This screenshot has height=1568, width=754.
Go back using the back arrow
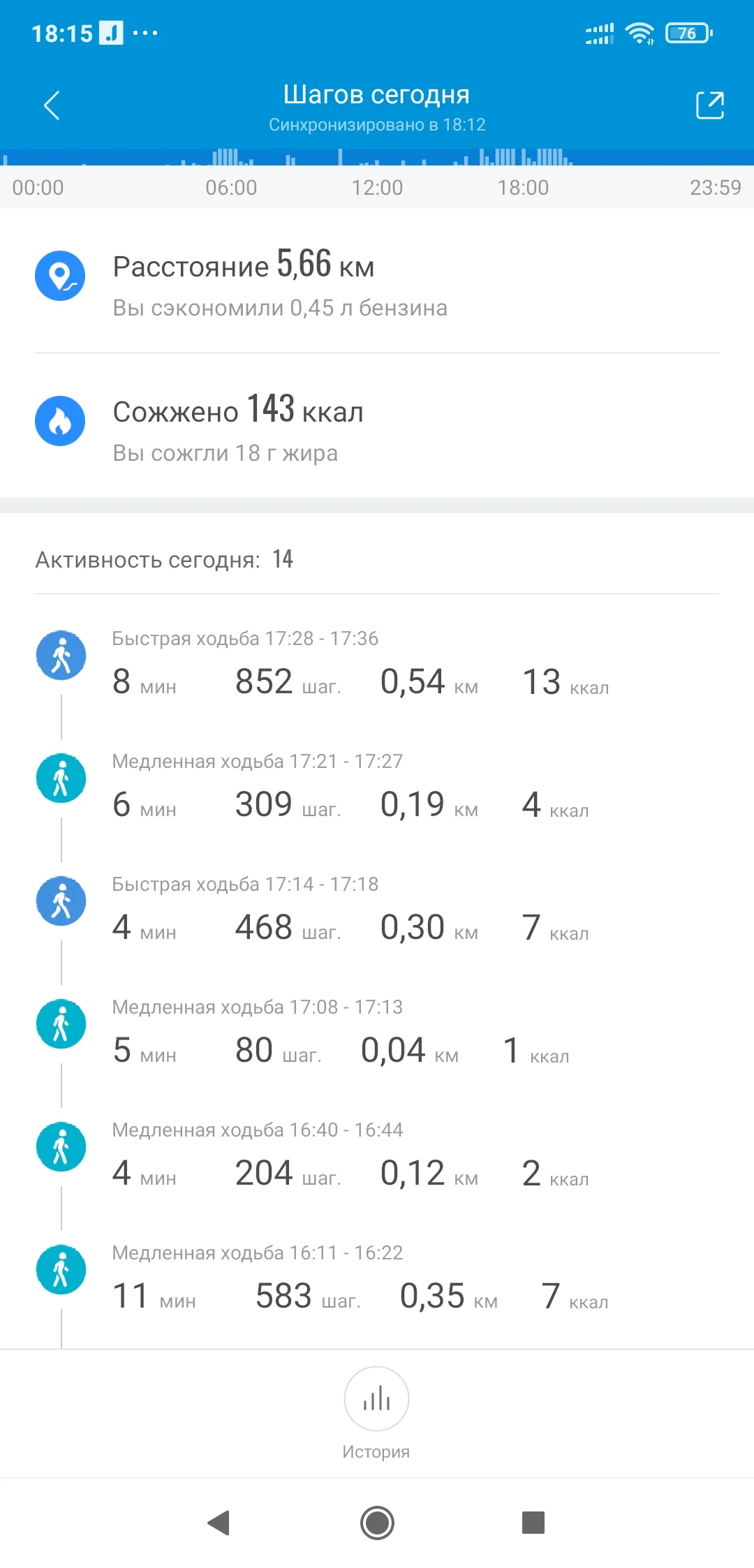click(52, 105)
